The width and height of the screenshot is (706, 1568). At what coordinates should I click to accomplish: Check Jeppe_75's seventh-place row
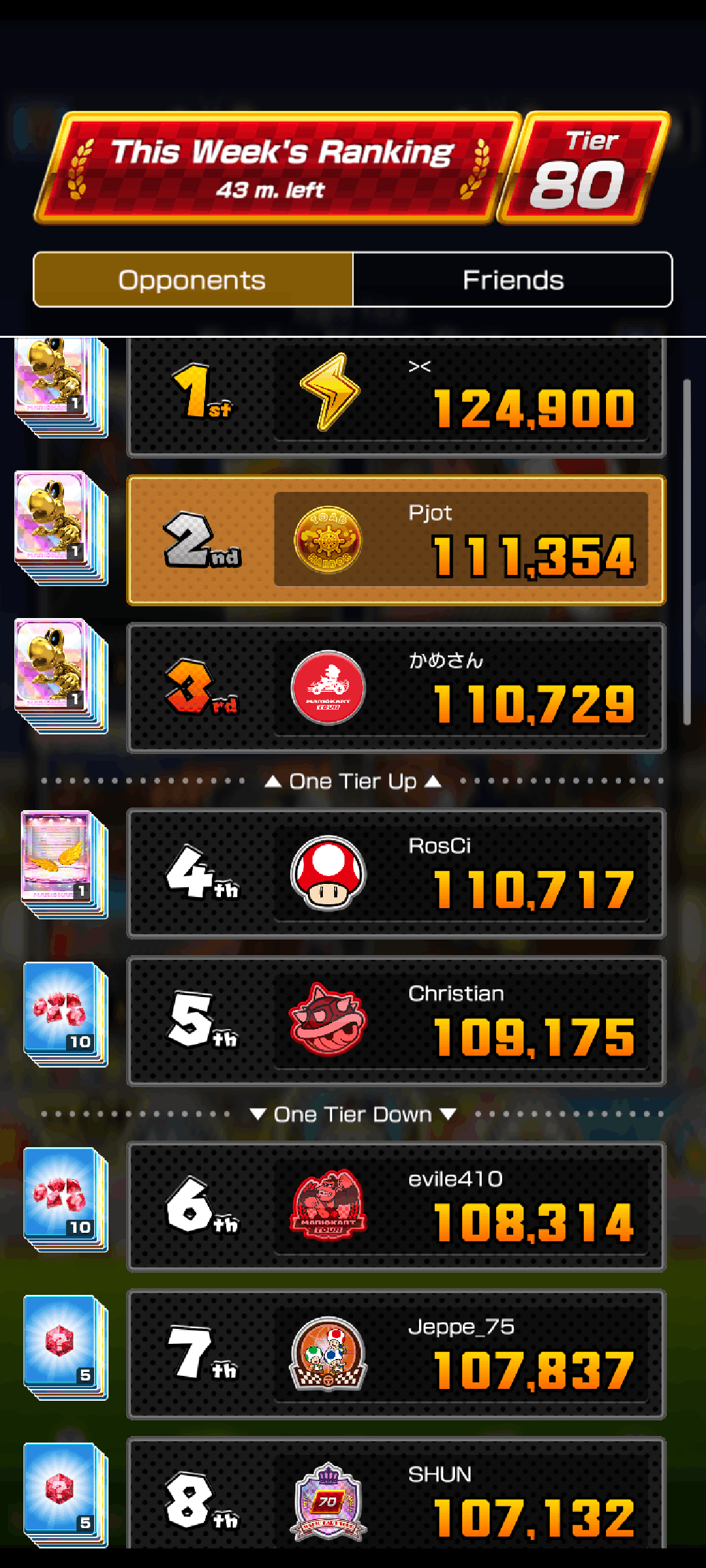point(396,1355)
